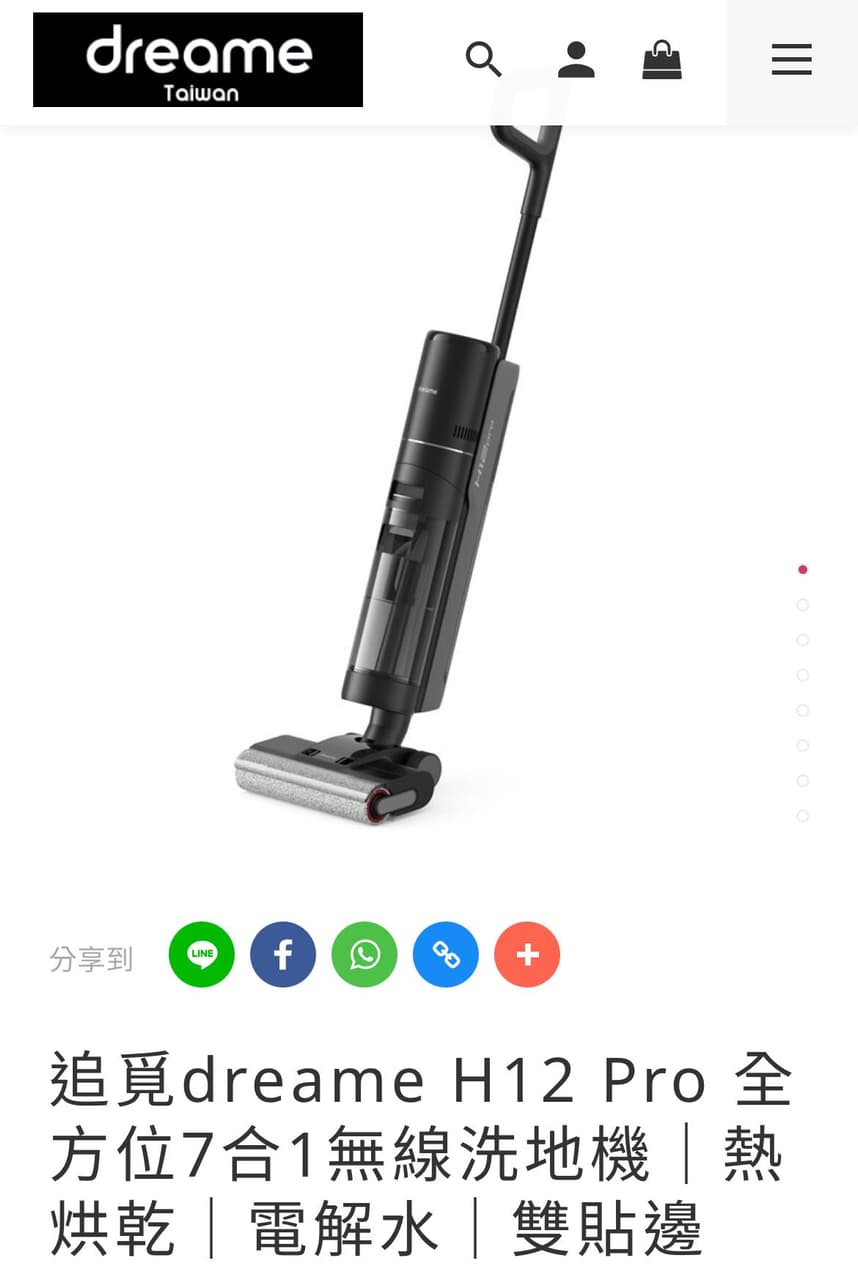This screenshot has width=858, height=1280.
Task: Open the search magnifier icon
Action: 483,60
